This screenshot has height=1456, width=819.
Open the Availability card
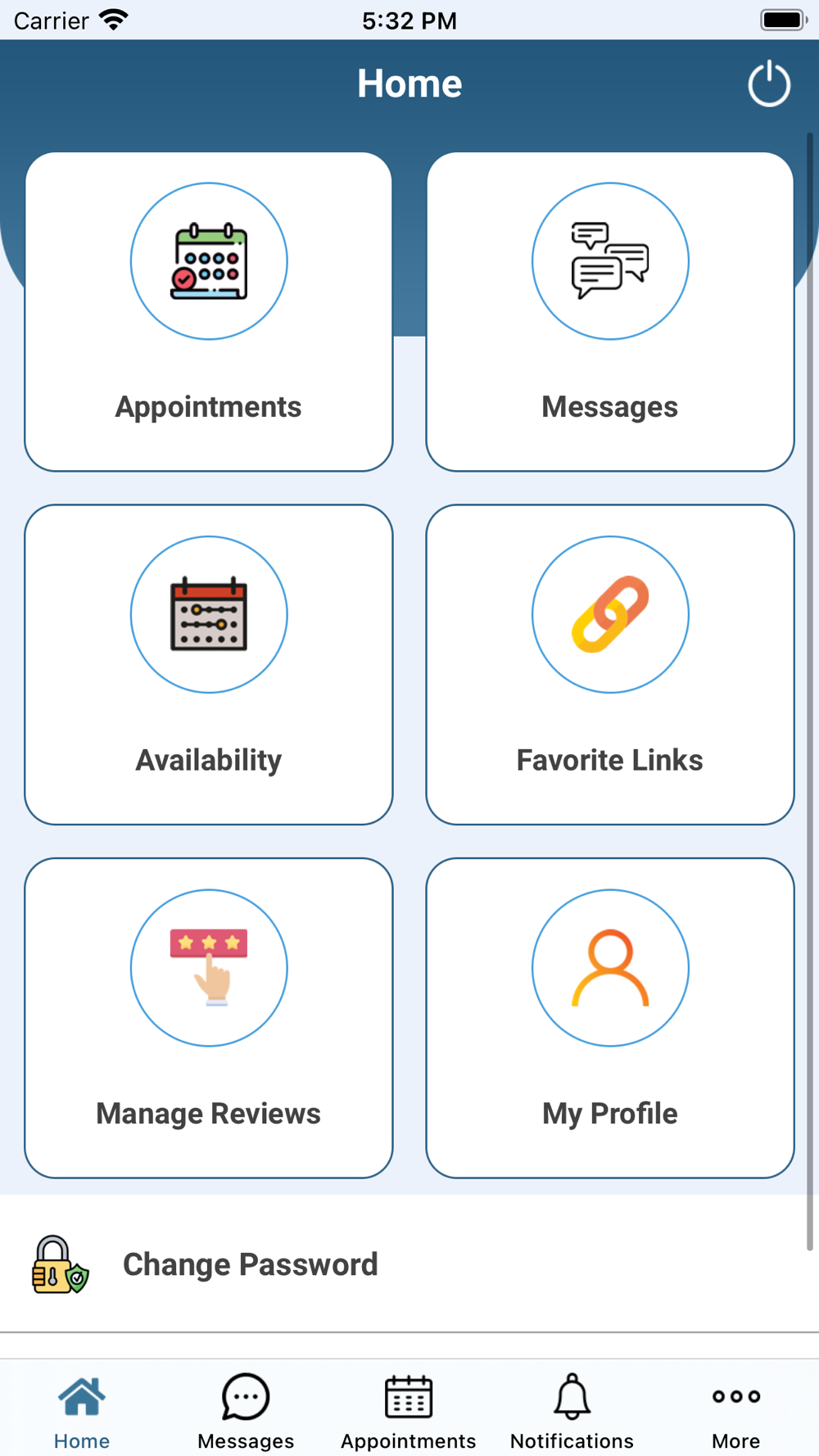209,665
